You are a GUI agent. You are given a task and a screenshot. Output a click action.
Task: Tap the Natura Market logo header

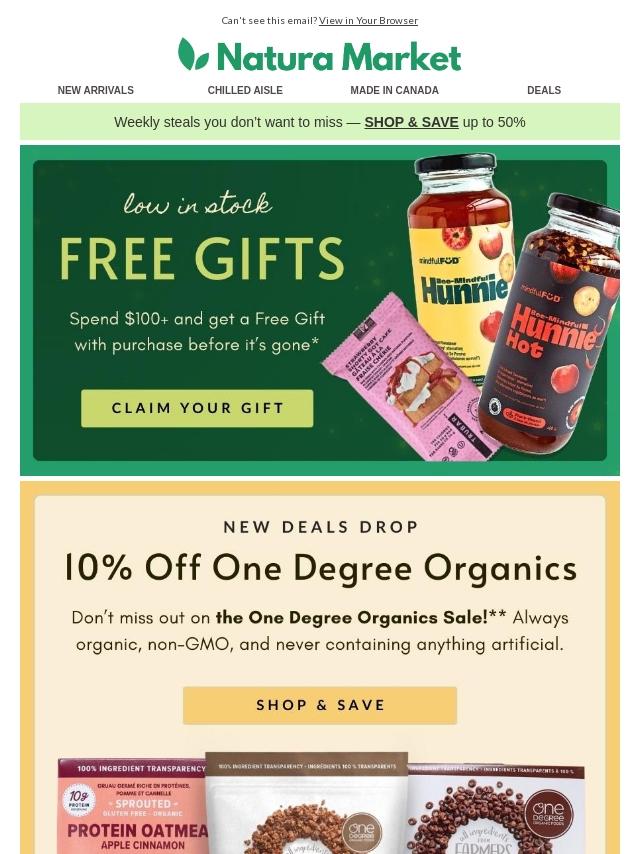click(x=320, y=55)
